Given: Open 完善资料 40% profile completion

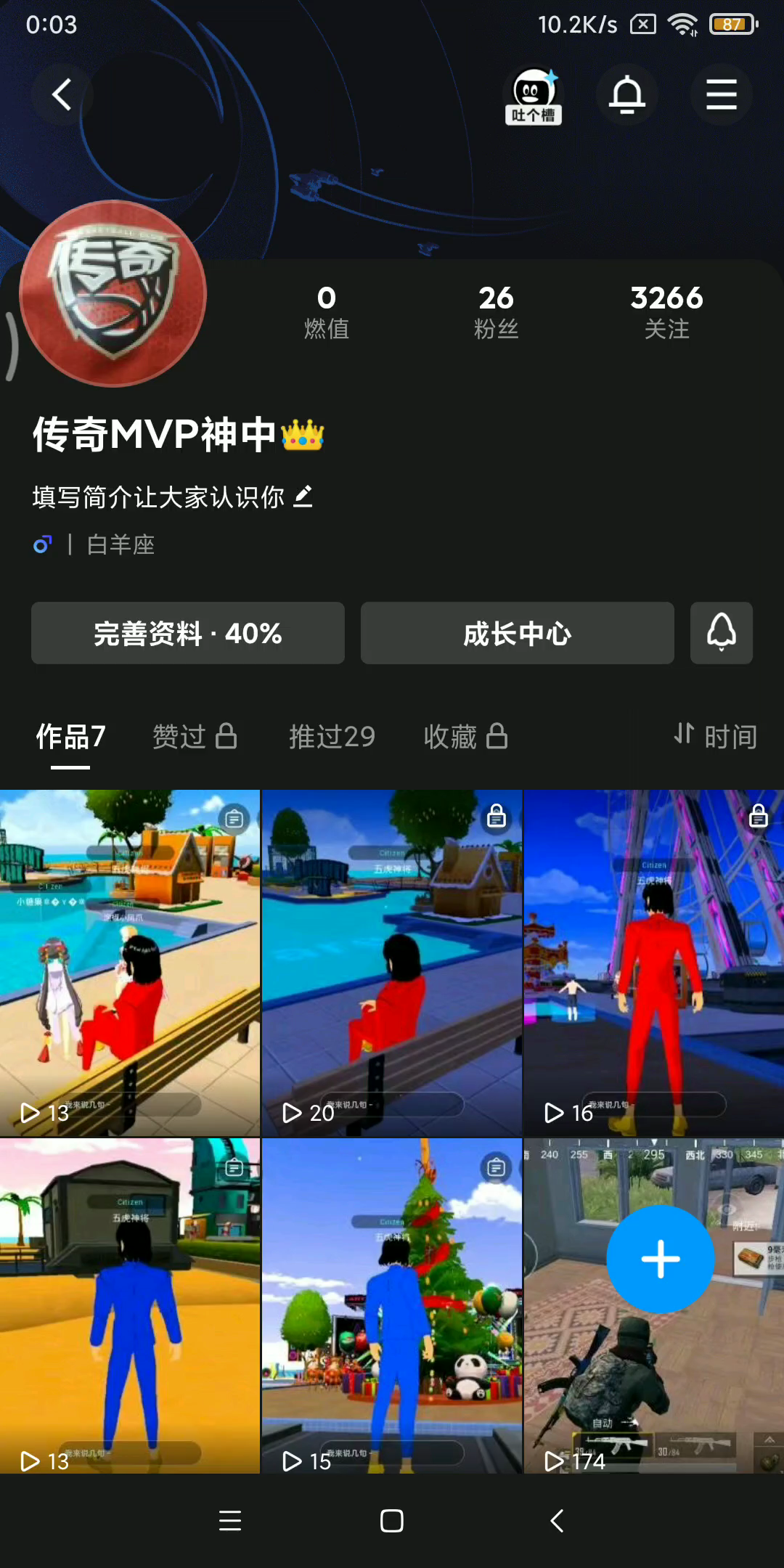Looking at the screenshot, I should tap(188, 633).
